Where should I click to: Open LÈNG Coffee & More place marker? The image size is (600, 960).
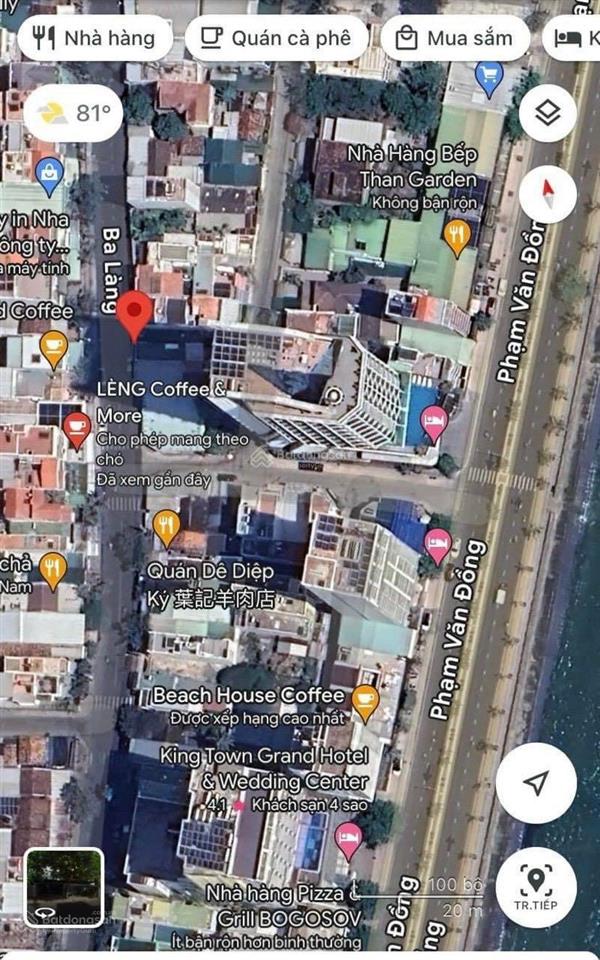click(77, 429)
